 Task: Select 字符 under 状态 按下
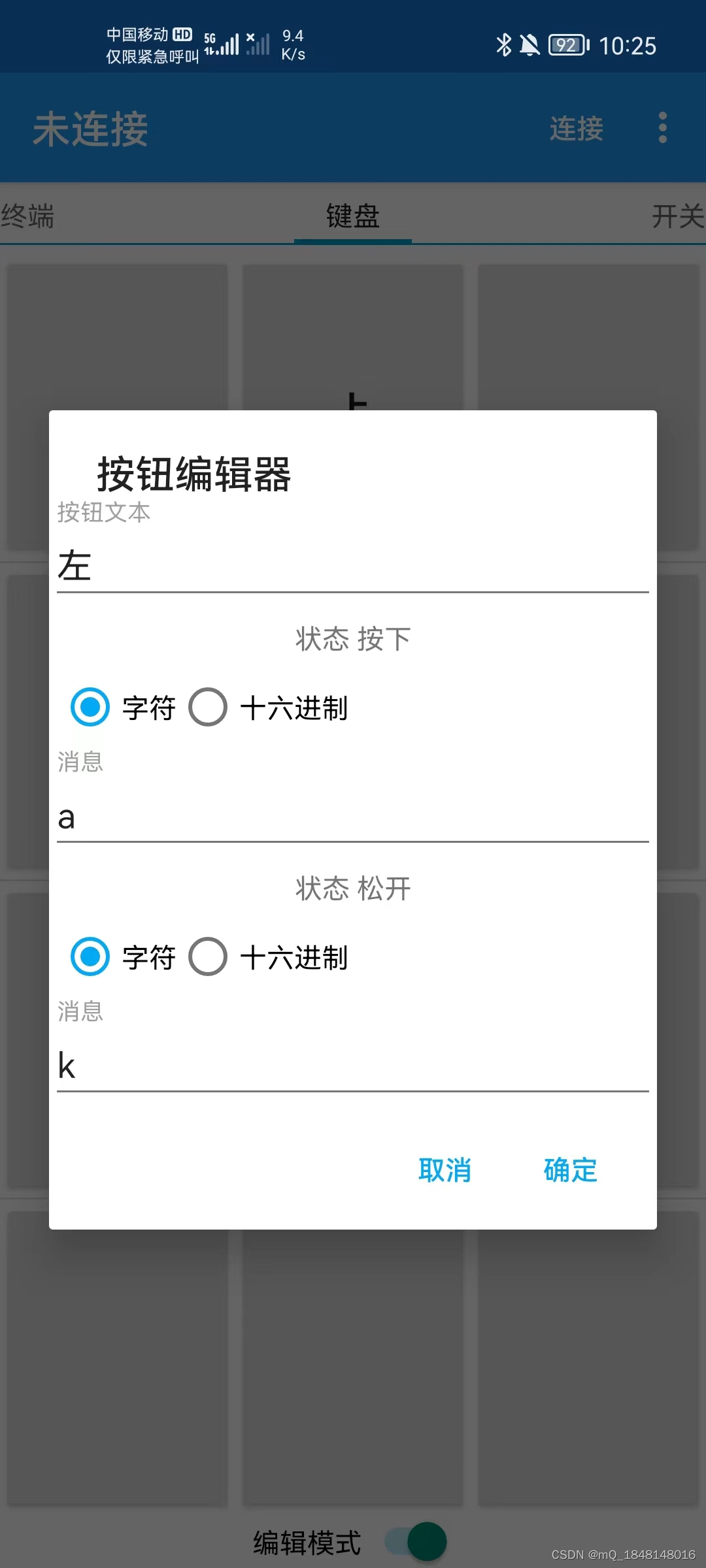coord(123,708)
